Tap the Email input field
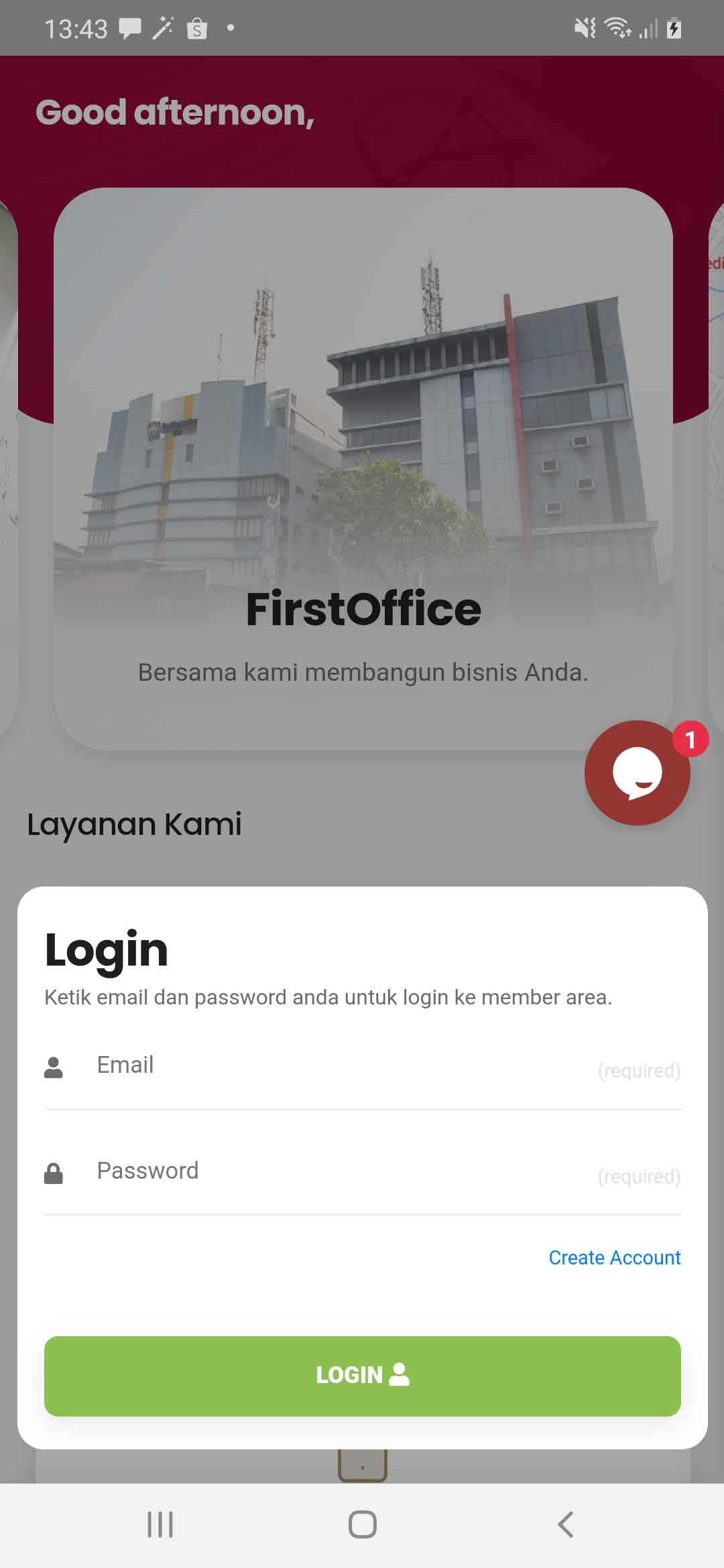Viewport: 724px width, 1568px height. point(342,1065)
